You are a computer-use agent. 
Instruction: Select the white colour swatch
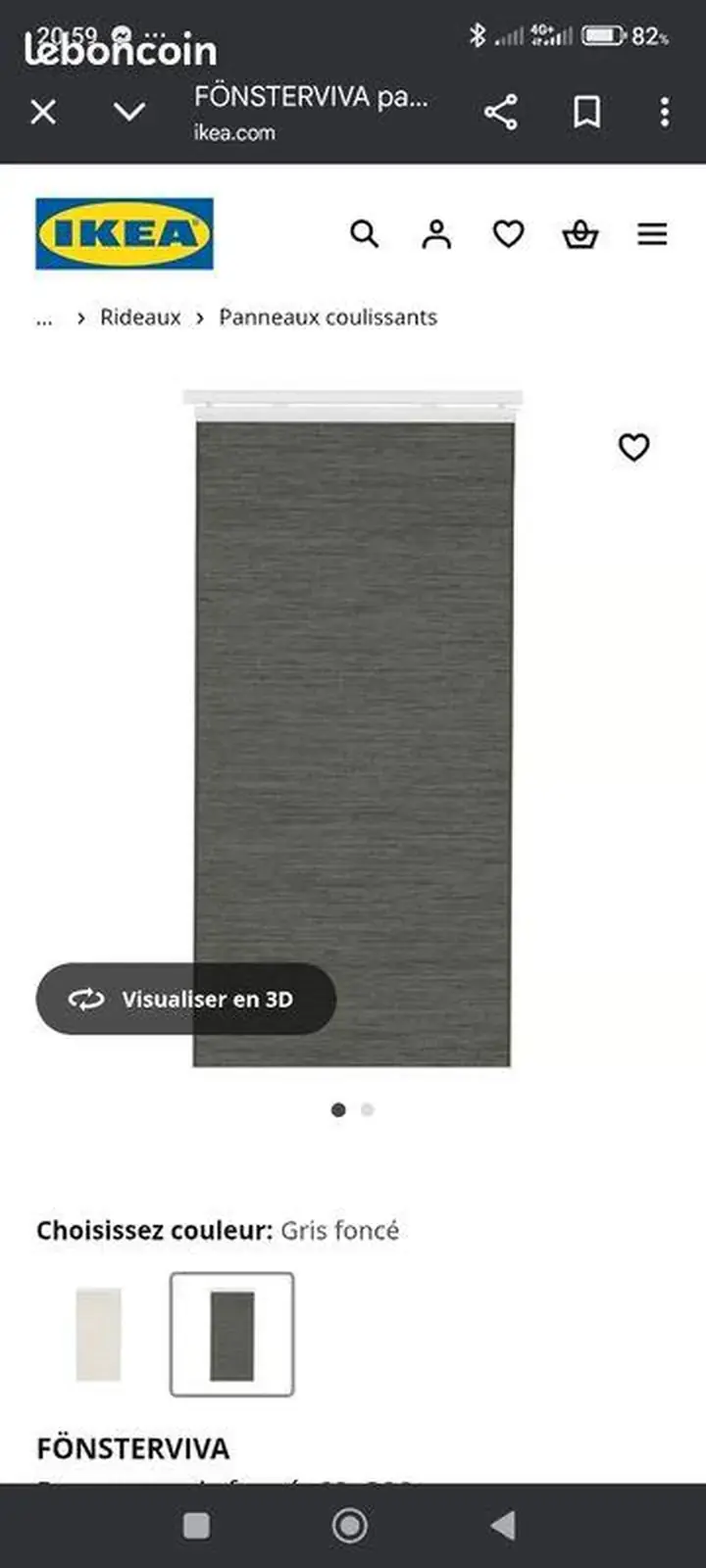pos(98,1334)
